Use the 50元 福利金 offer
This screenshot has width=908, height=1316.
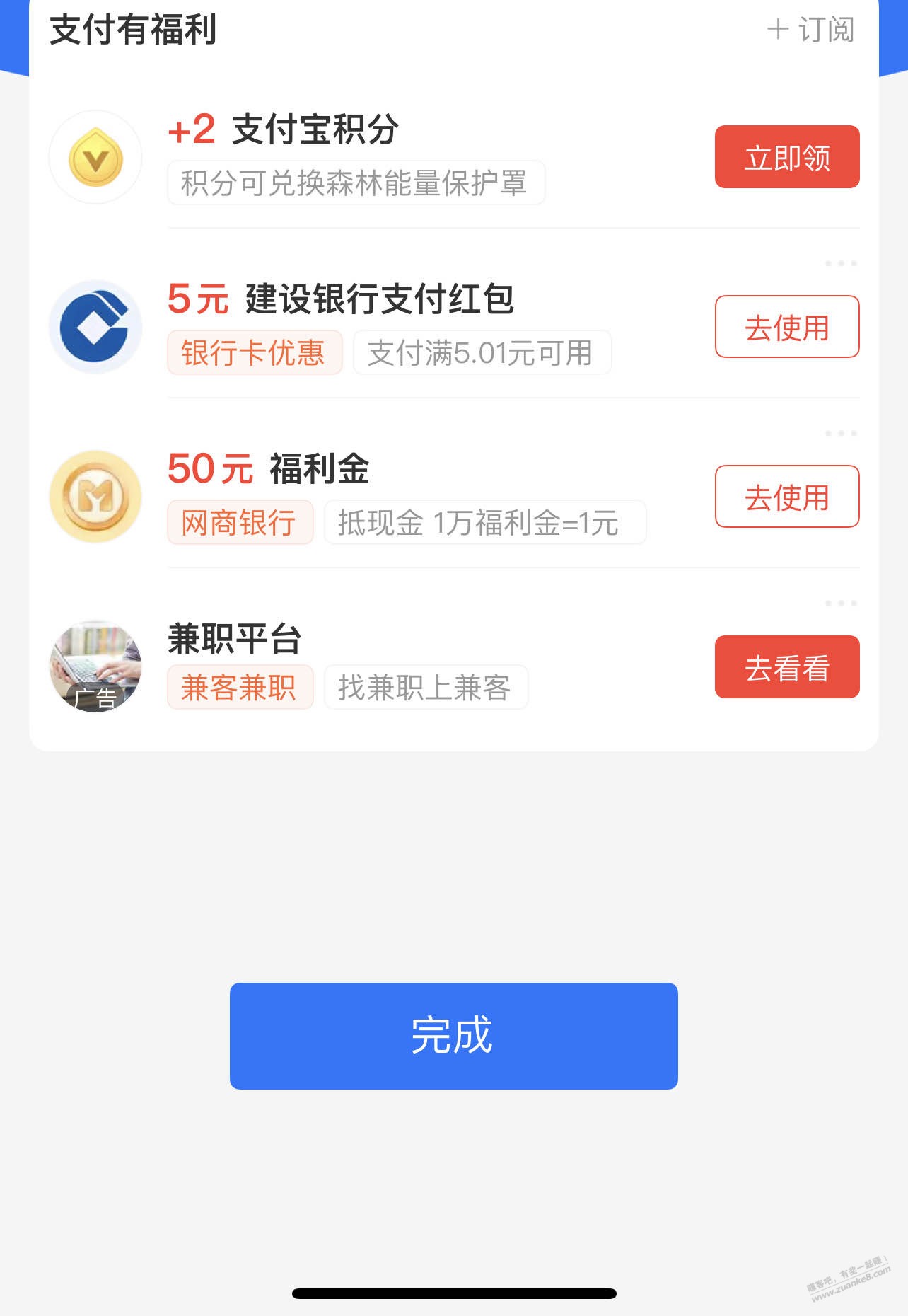[x=786, y=497]
